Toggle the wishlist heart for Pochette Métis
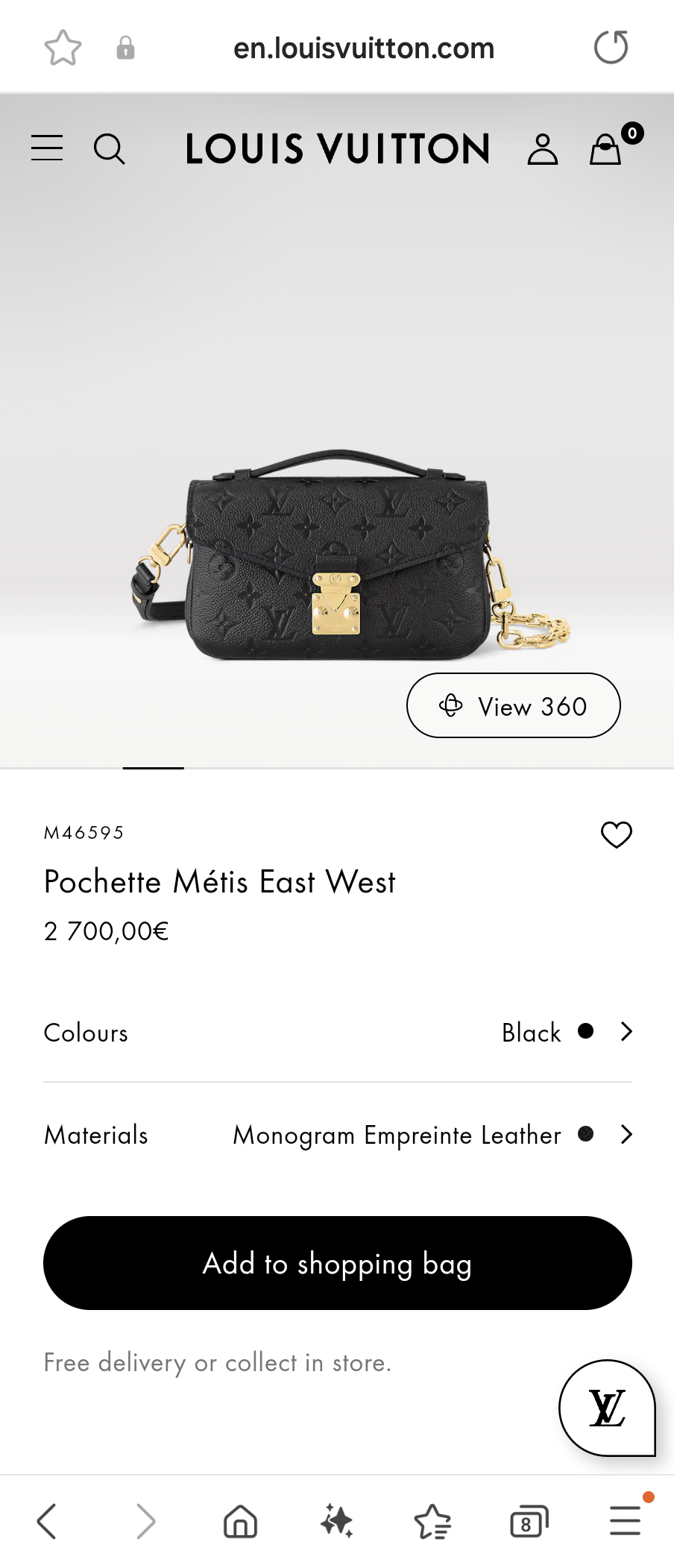674x1568 pixels. 616,834
